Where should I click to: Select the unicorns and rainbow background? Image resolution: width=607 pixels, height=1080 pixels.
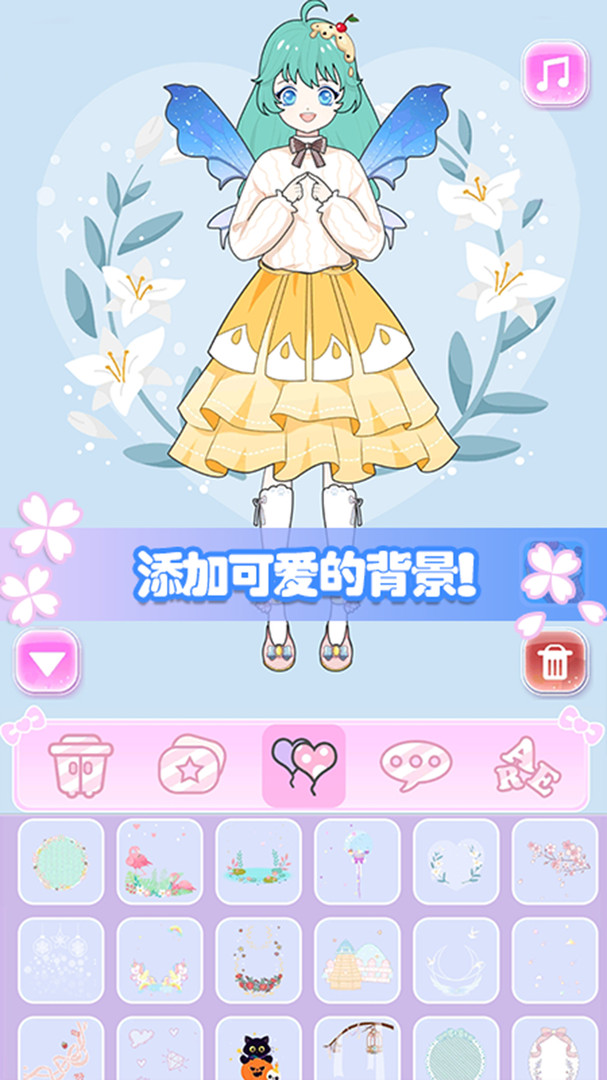[160, 960]
